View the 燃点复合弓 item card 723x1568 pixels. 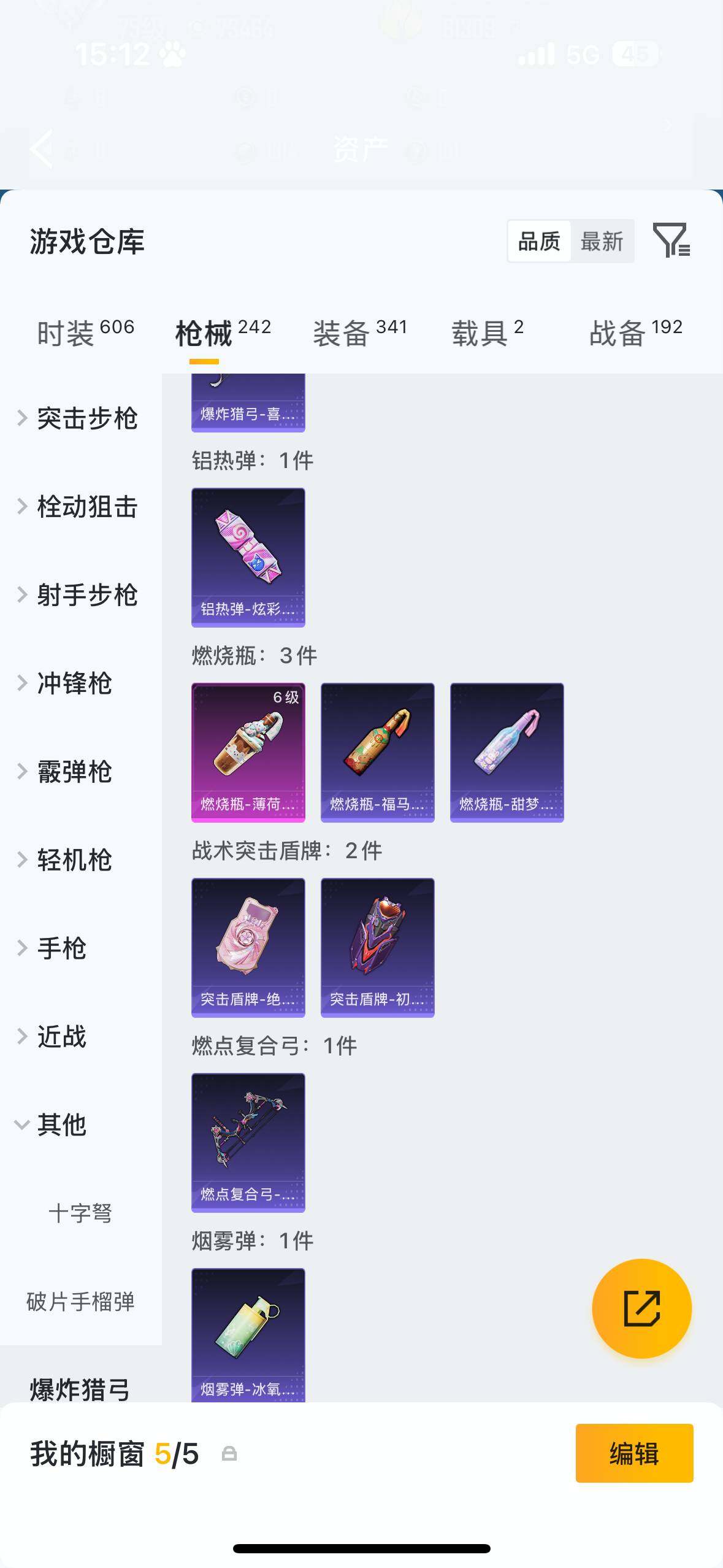[x=248, y=1141]
